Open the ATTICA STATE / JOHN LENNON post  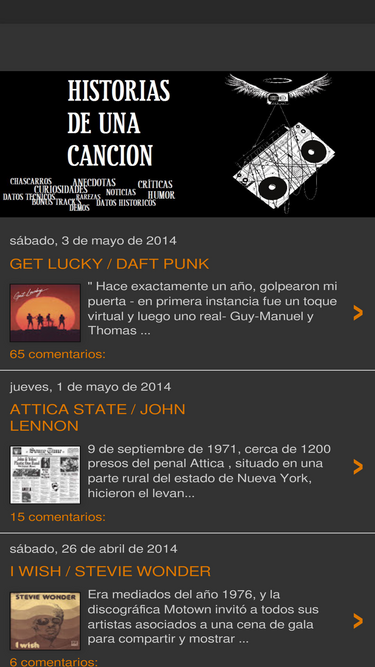click(x=97, y=417)
